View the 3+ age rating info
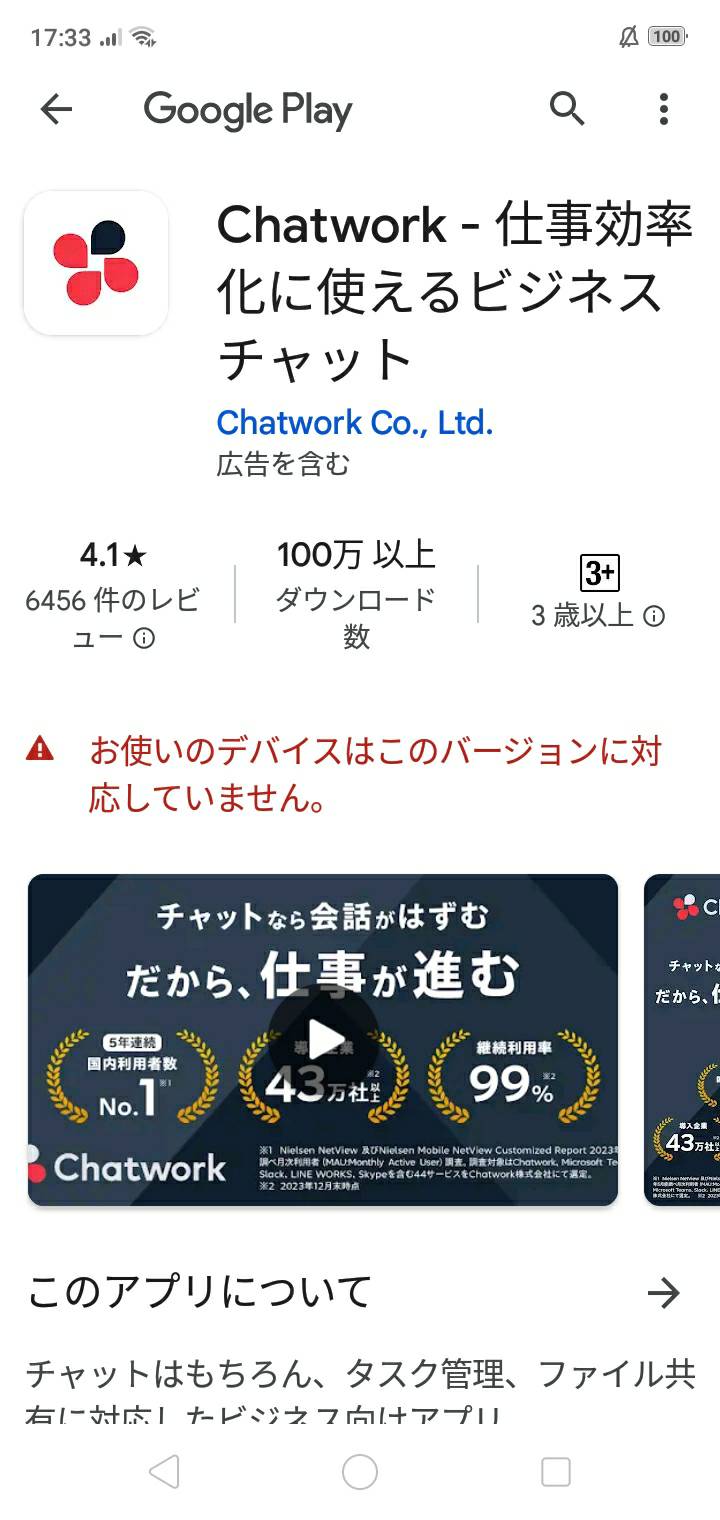 tap(654, 616)
